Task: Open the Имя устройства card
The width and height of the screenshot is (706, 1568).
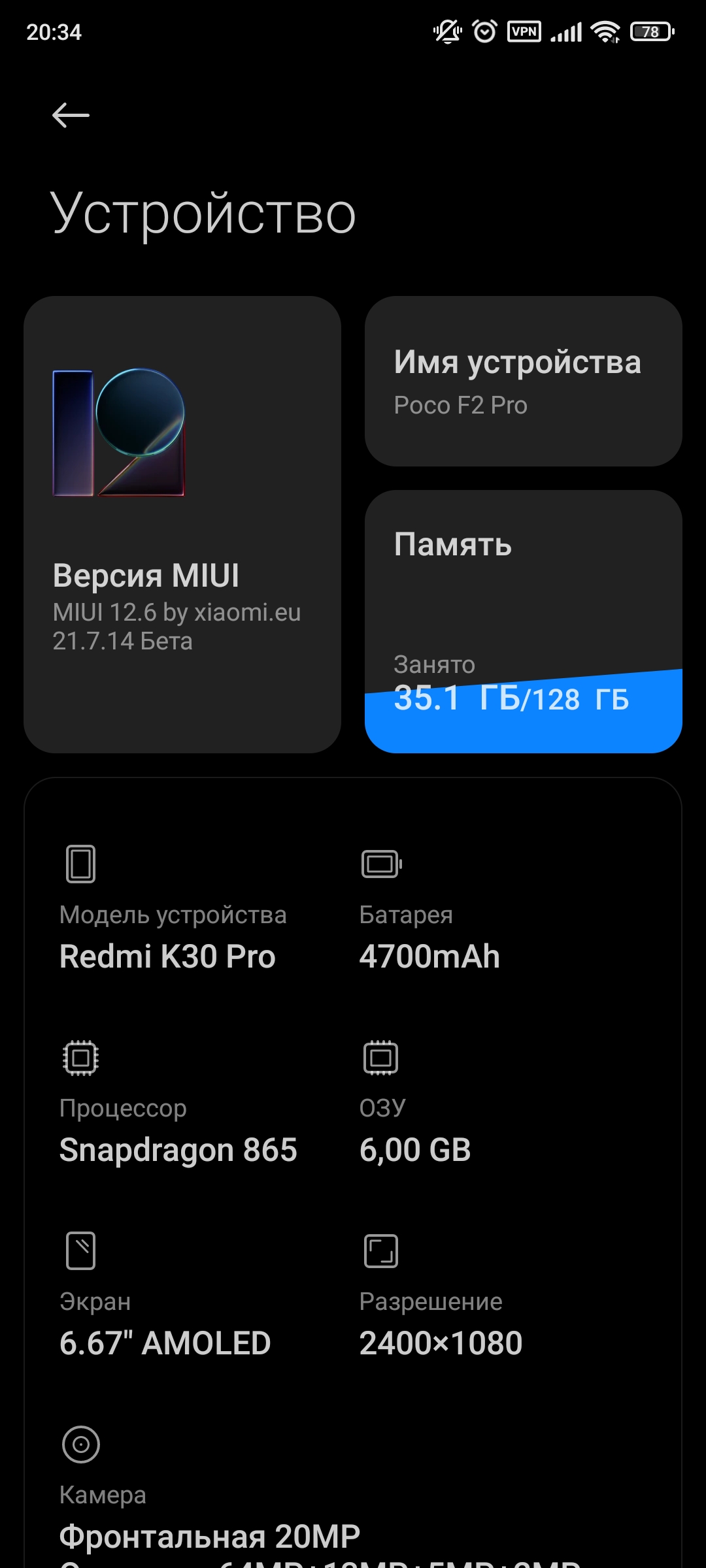Action: coord(523,381)
